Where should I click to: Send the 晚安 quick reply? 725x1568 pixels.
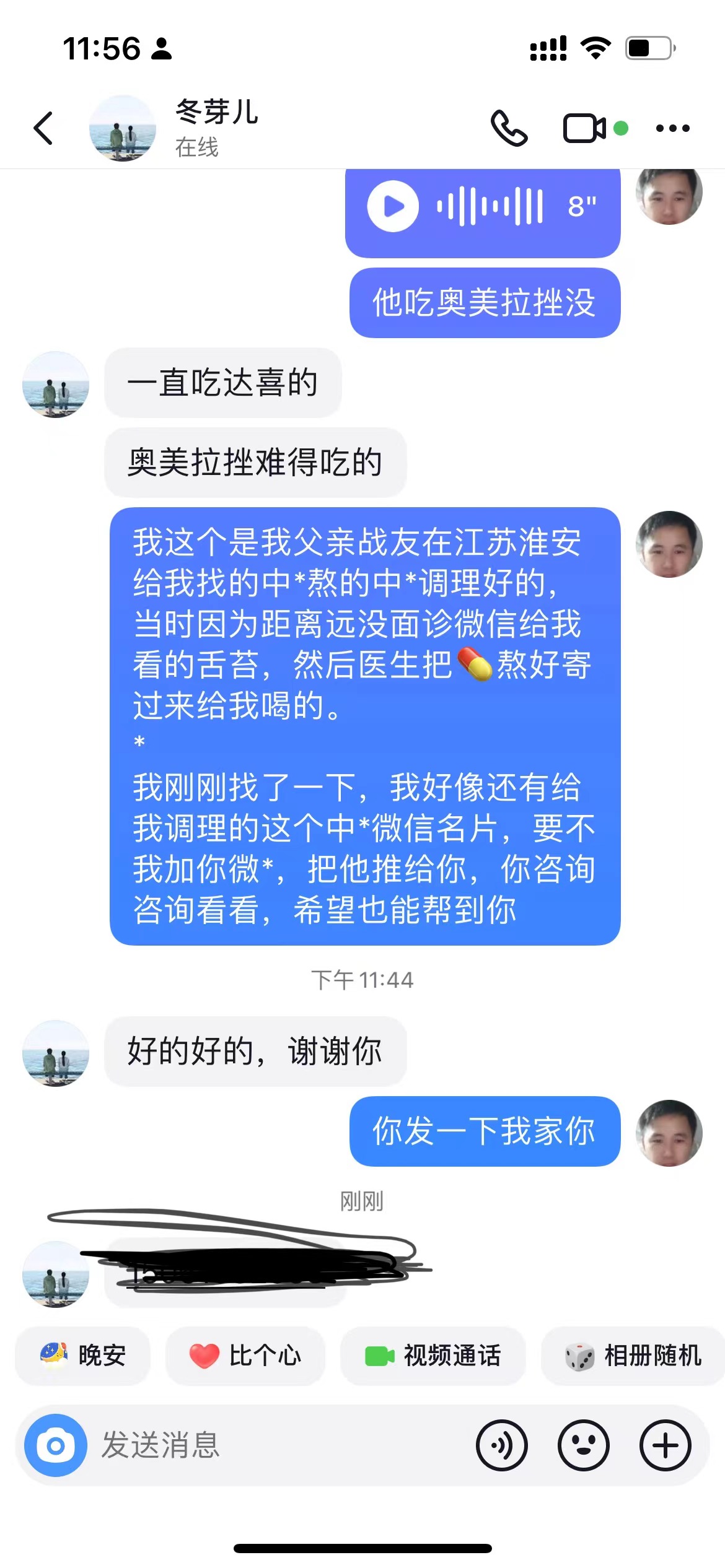pyautogui.click(x=82, y=1356)
